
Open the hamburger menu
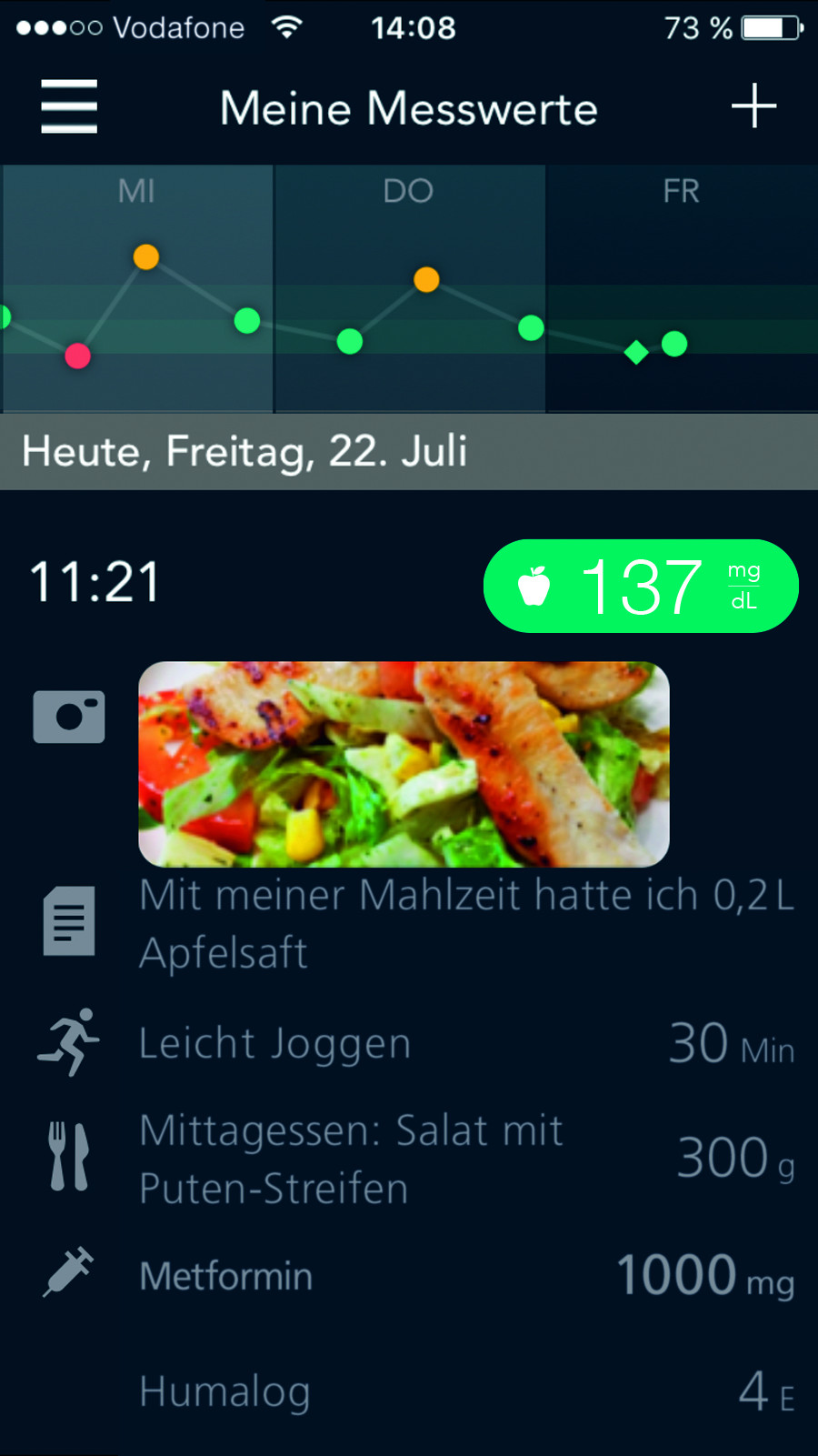point(69,106)
